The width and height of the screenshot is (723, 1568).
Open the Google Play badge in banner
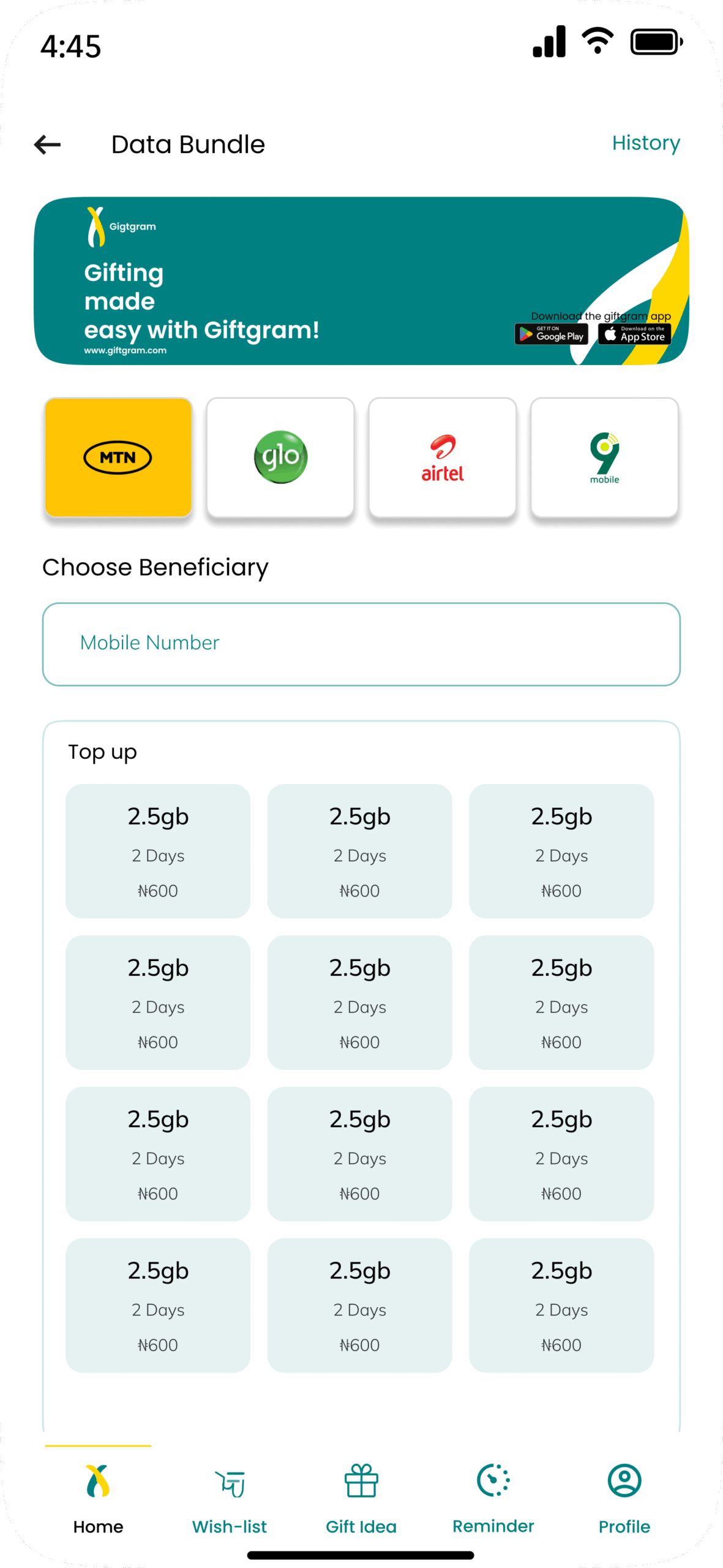(552, 334)
